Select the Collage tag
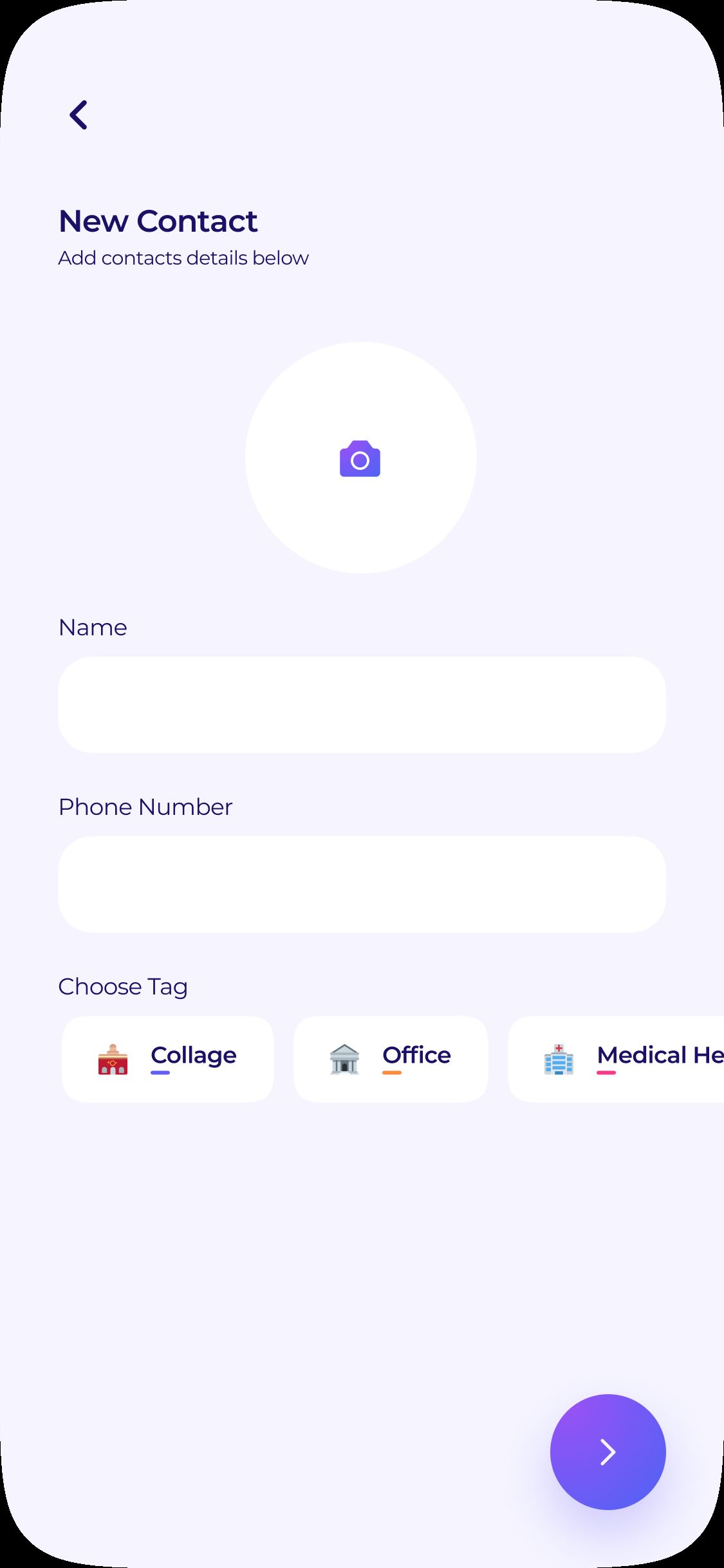This screenshot has width=724, height=1568. (168, 1059)
